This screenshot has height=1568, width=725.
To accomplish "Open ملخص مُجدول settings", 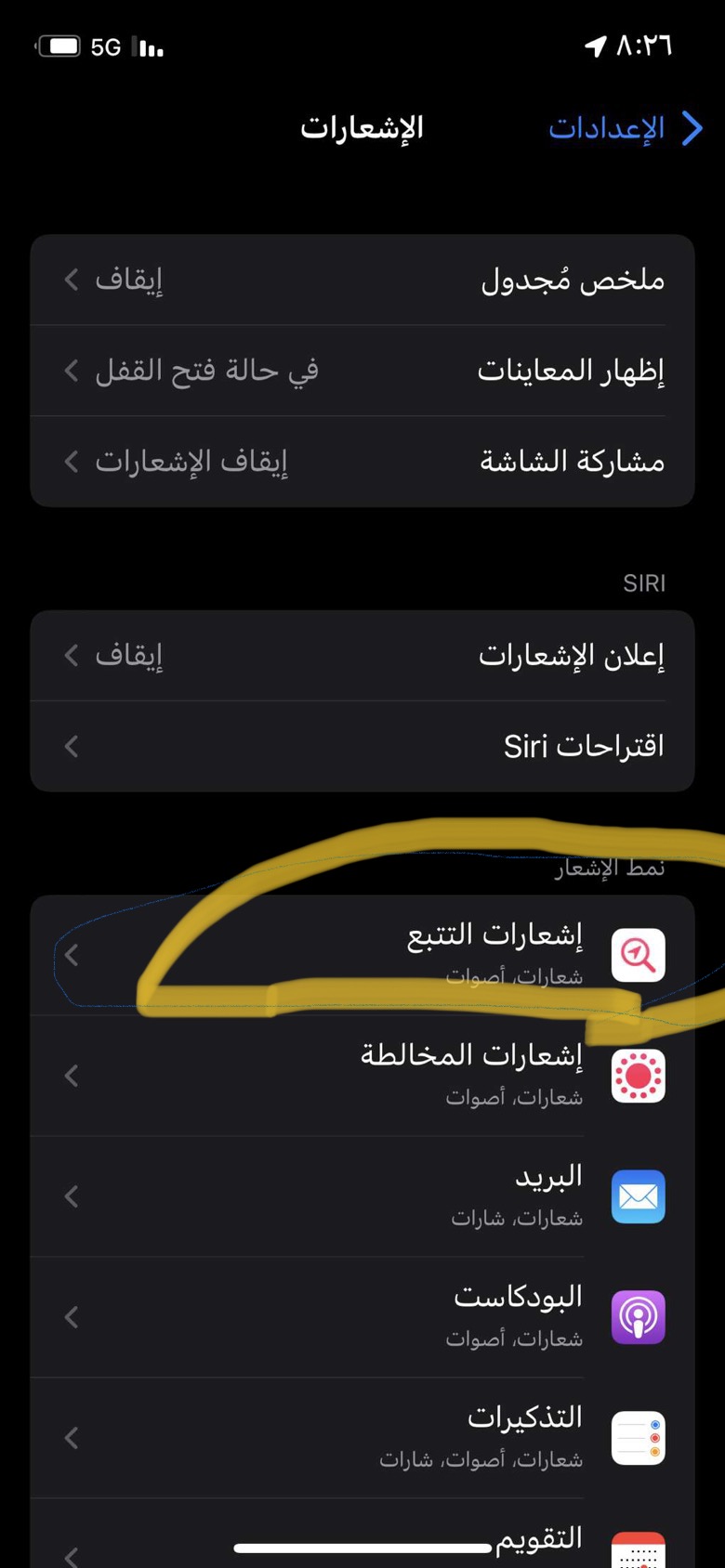I will point(362,280).
